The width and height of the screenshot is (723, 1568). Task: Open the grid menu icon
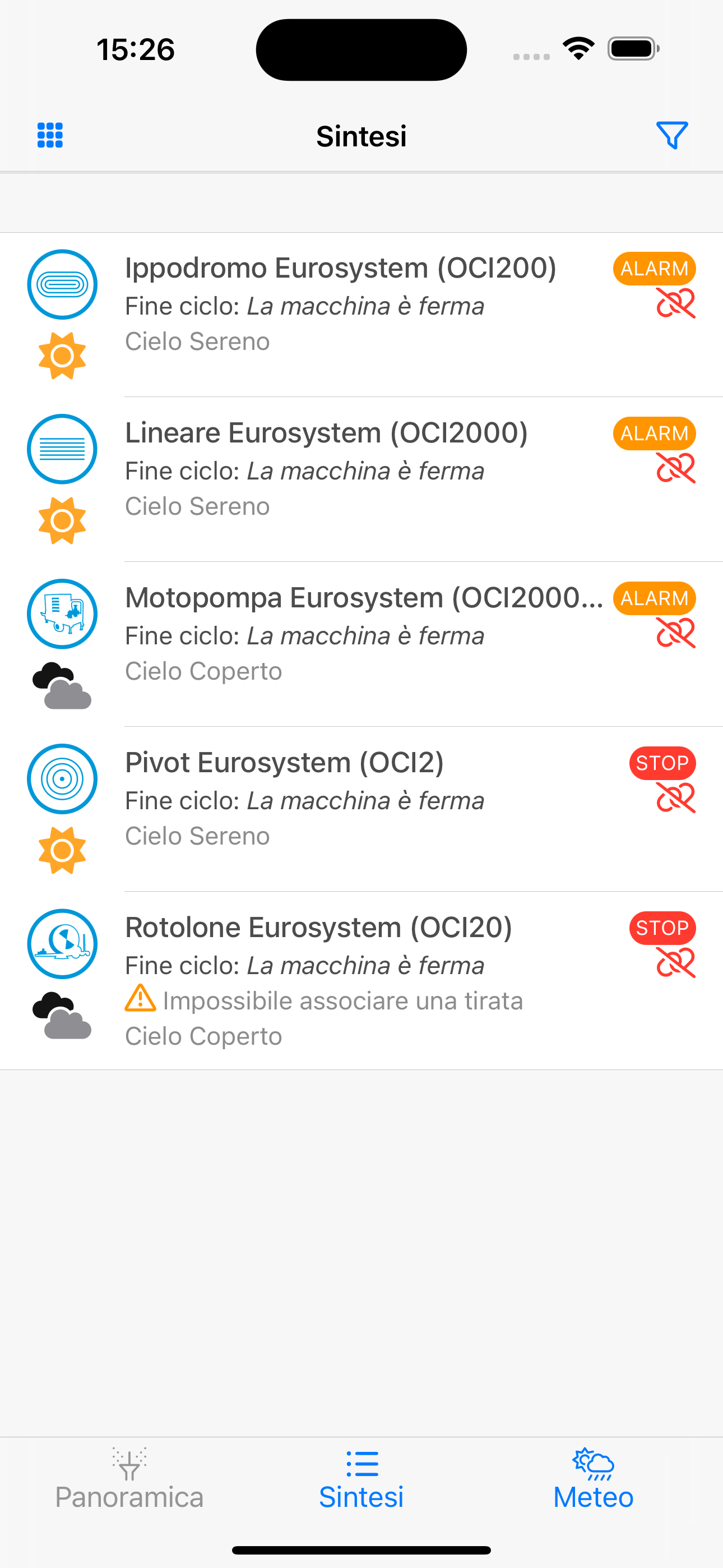[50, 135]
